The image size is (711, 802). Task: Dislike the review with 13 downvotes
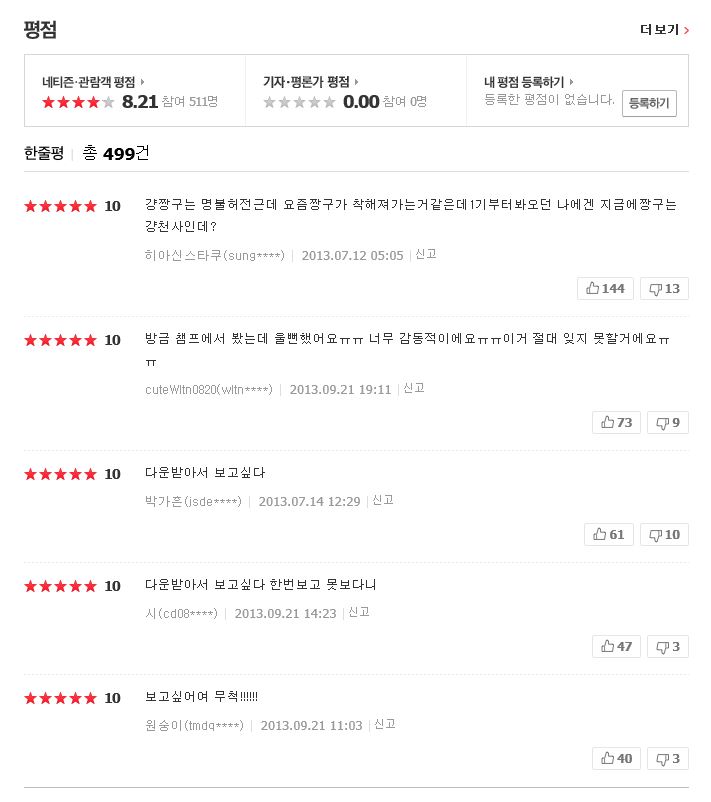coord(664,288)
